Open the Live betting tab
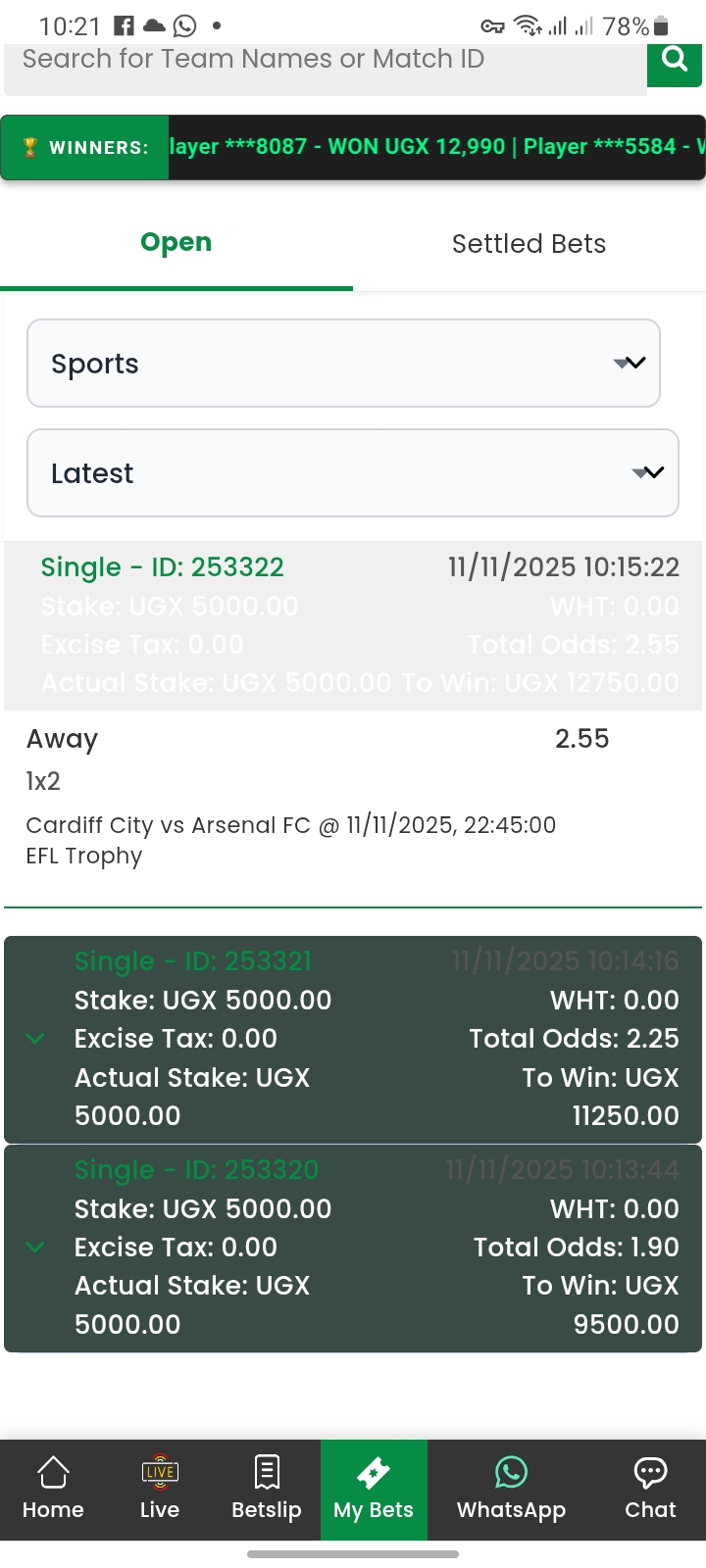Viewport: 706px width, 1568px height. tap(160, 1489)
